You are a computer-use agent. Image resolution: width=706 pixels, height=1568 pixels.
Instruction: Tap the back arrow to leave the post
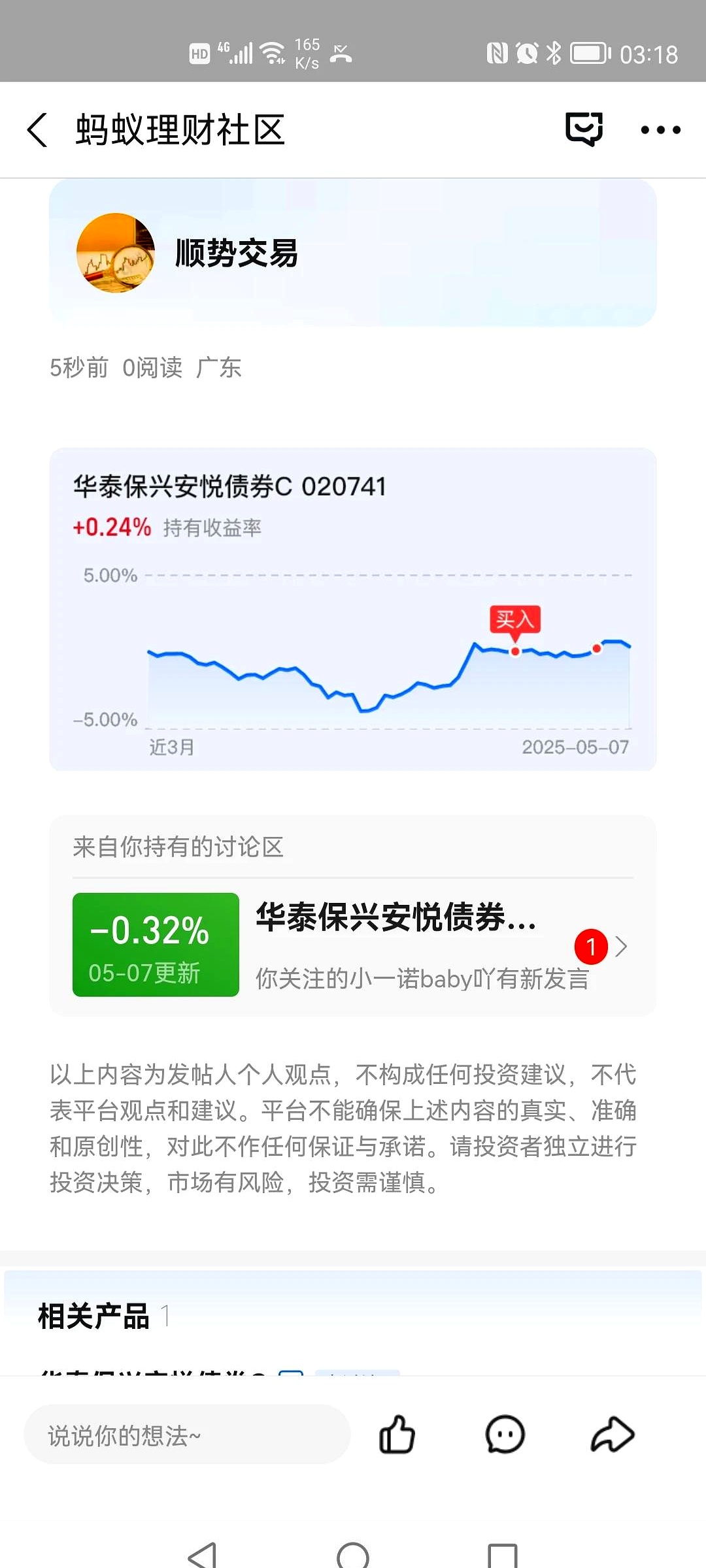[x=37, y=130]
